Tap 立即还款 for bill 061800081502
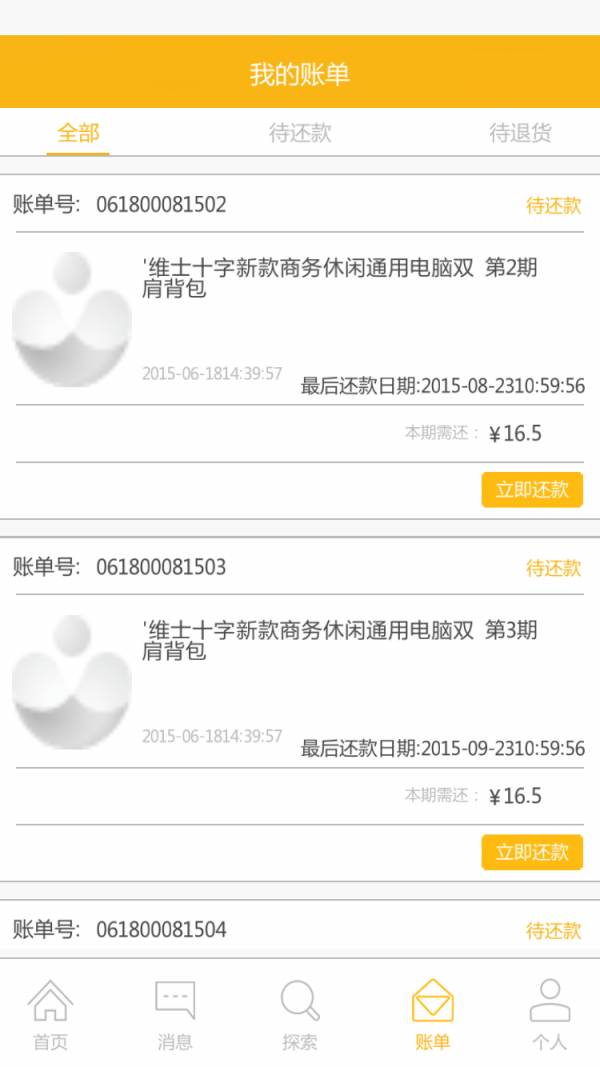Screen dimensions: 600x1067 [532, 490]
